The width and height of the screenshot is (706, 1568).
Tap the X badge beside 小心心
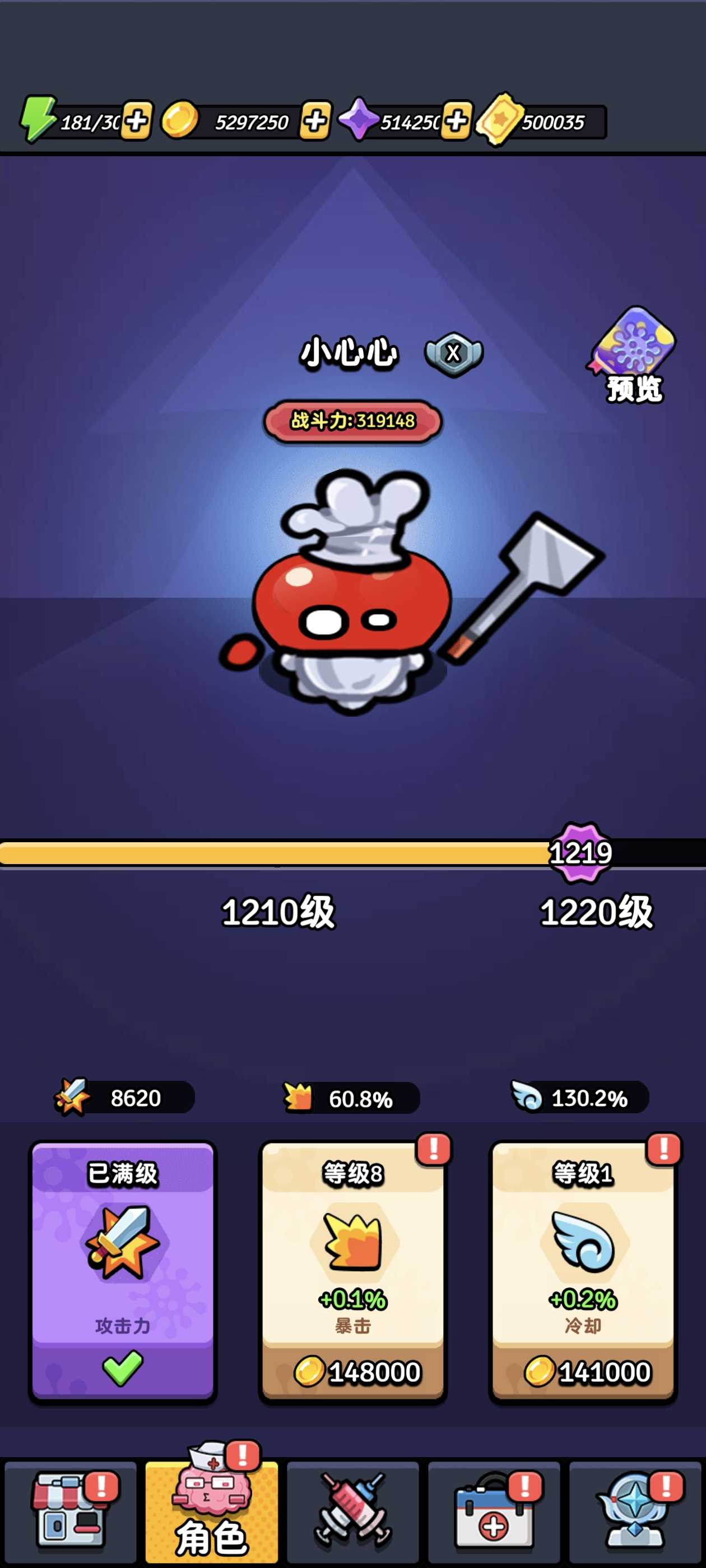[453, 353]
